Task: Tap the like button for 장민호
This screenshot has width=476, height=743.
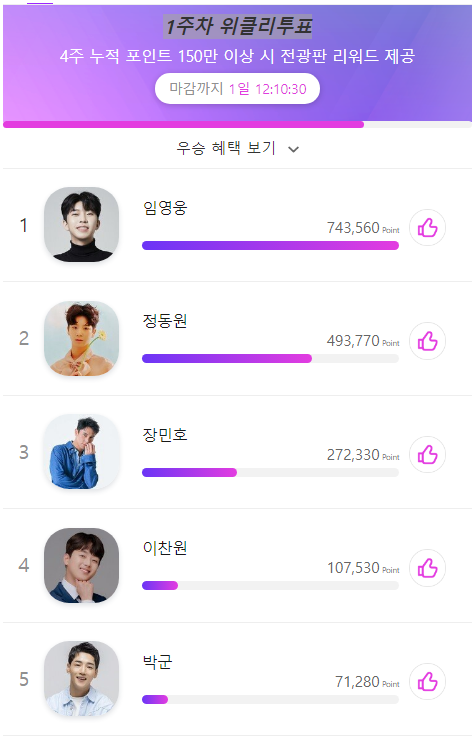Action: (427, 455)
